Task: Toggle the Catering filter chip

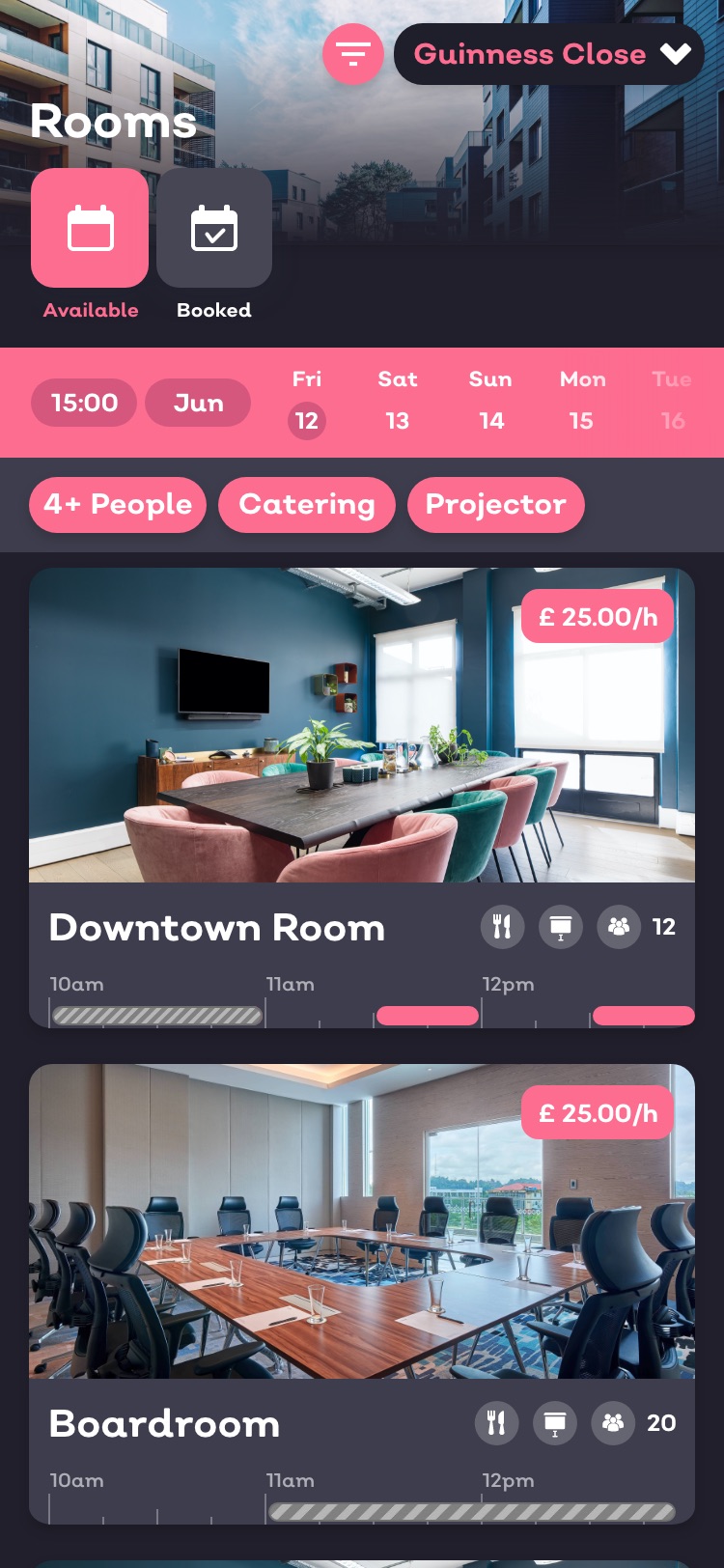Action: [307, 505]
